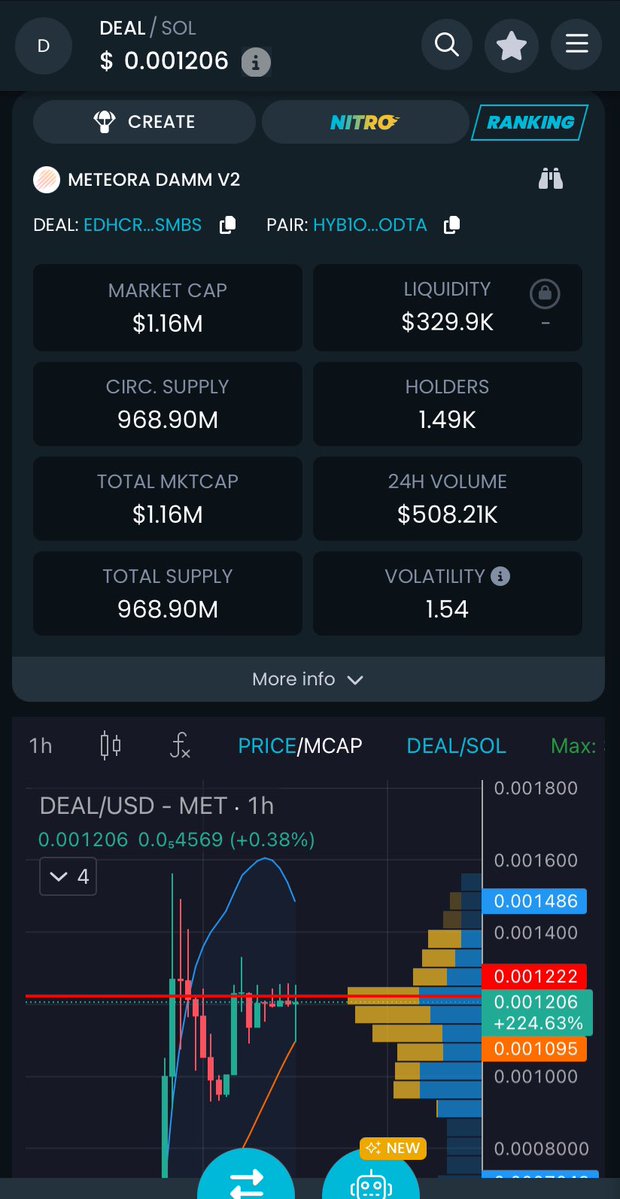Image resolution: width=620 pixels, height=1199 pixels.
Task: Open the HYB1O...ODTA pair link
Action: tap(370, 225)
